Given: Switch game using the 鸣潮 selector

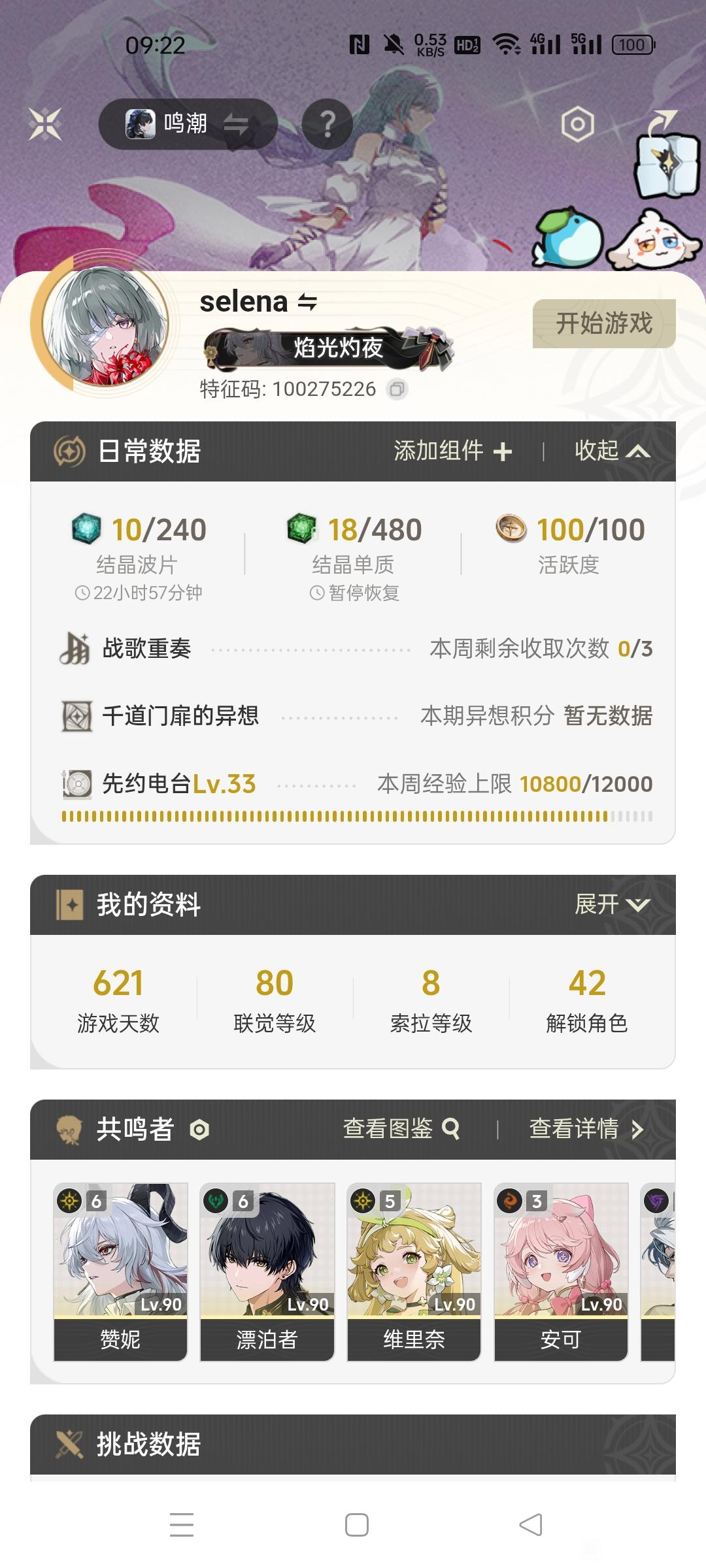Looking at the screenshot, I should (x=188, y=123).
